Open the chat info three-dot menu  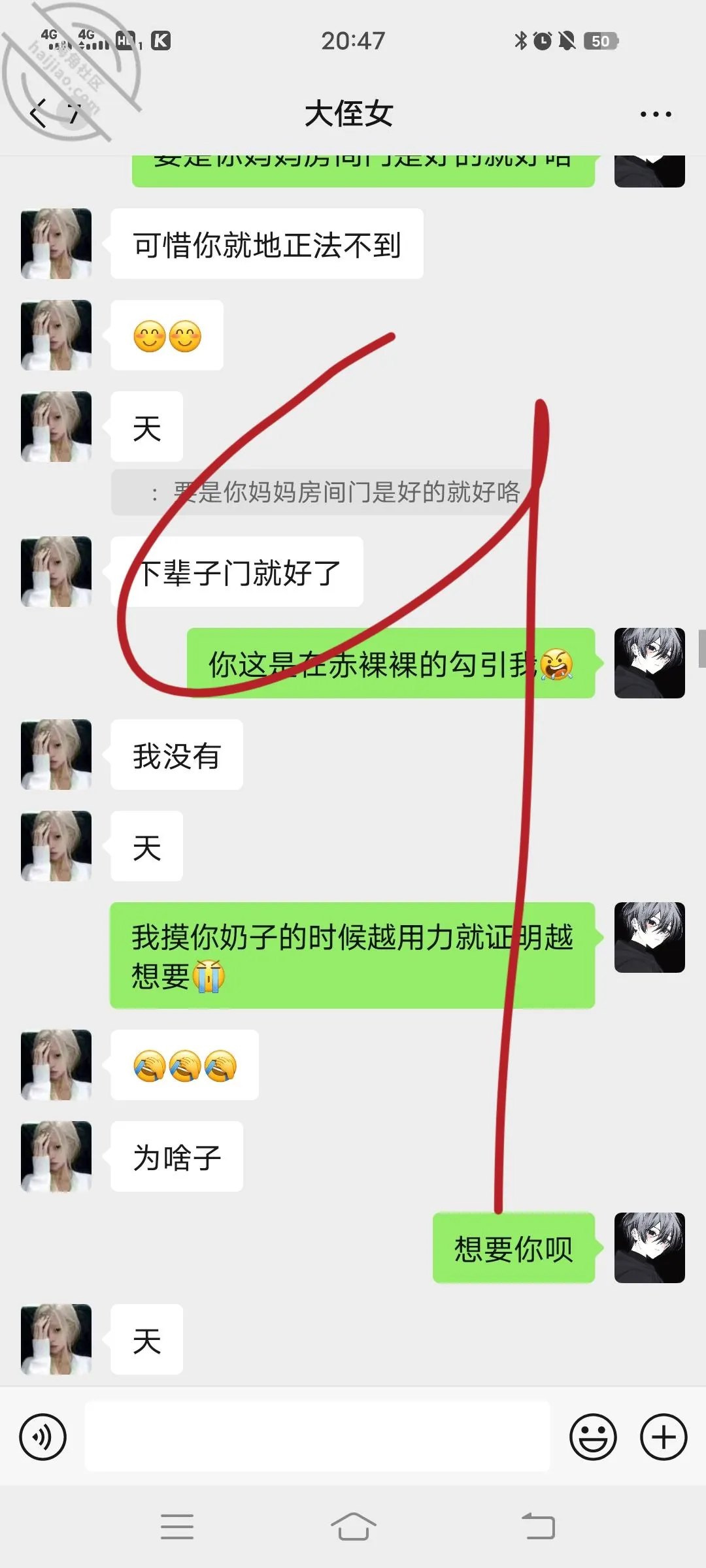656,114
